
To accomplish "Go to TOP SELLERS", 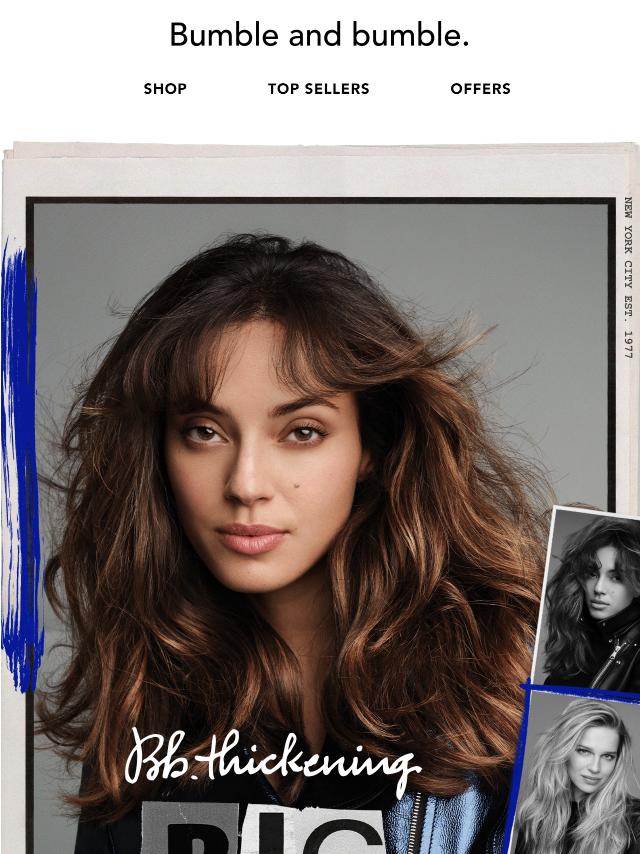I will [318, 89].
